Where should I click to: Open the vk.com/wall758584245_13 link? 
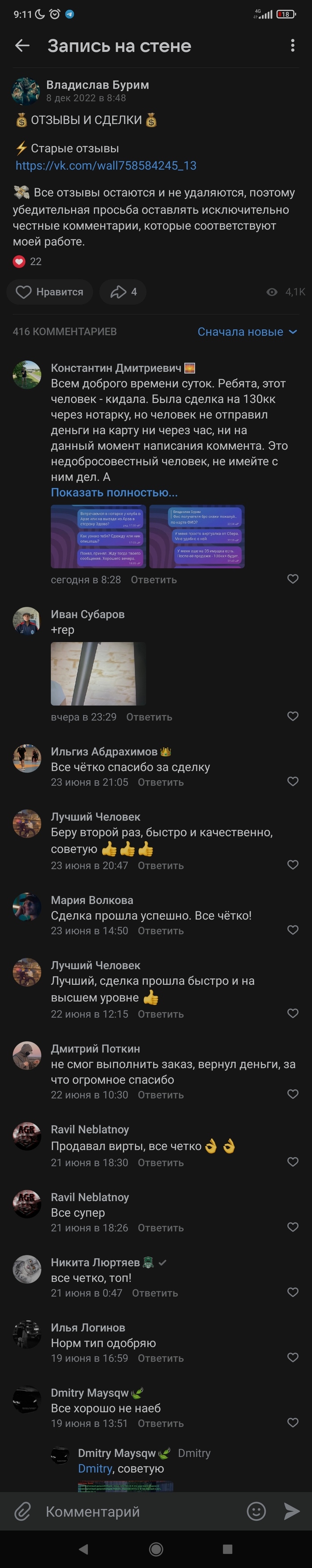[x=106, y=166]
